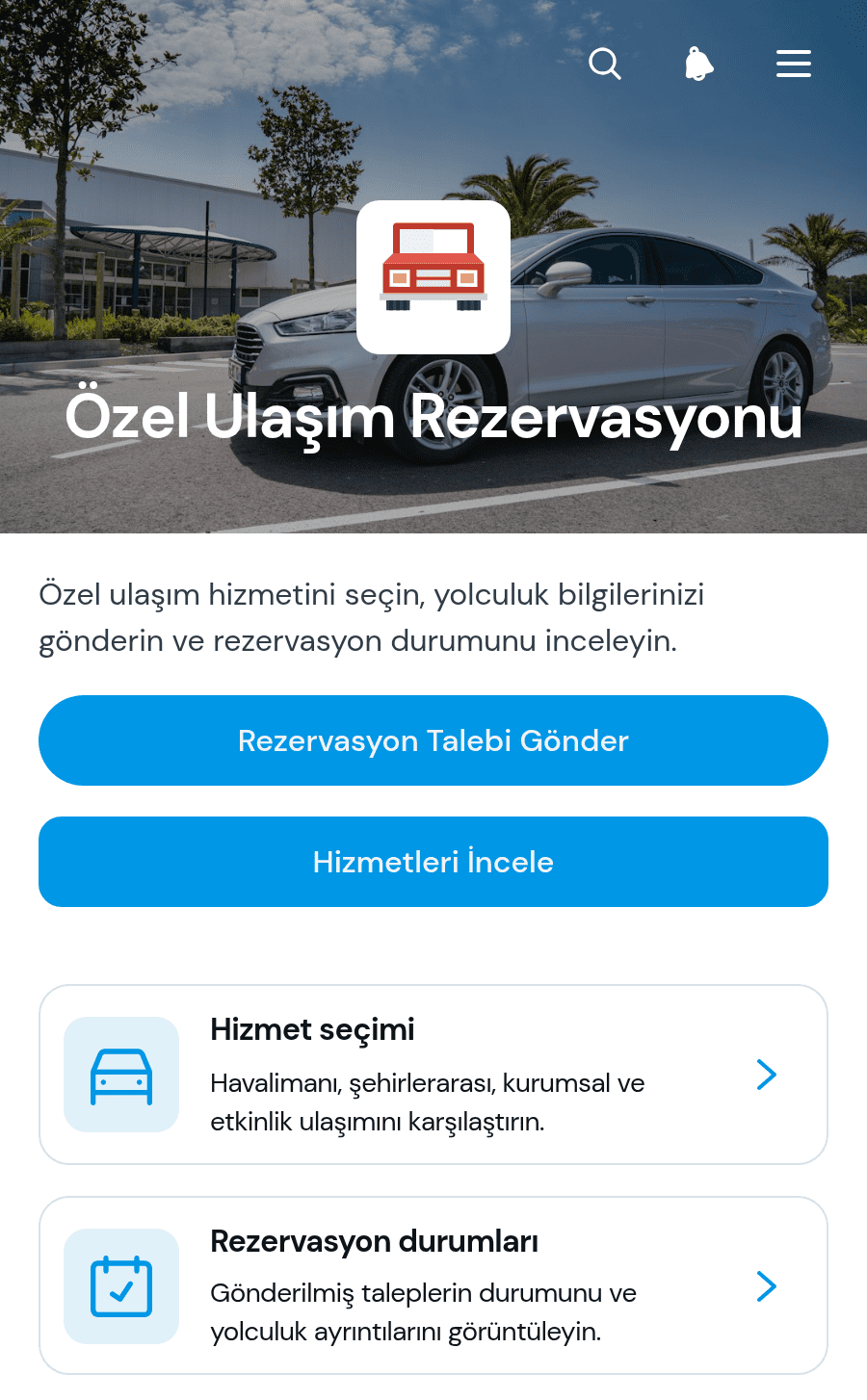Screen dimensions: 867x1400
Task: Tap Rezervasyon Talebi Gönder button
Action: [433, 740]
